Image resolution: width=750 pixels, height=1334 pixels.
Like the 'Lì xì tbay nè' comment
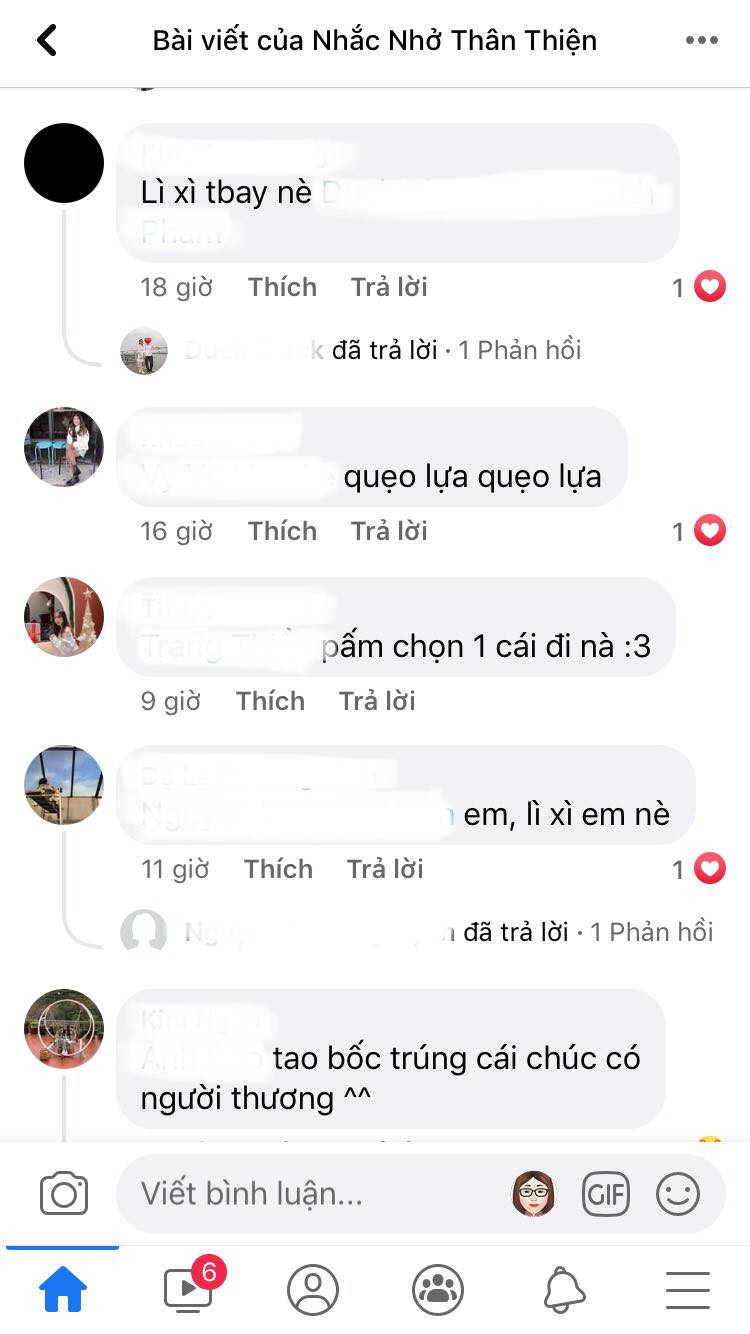point(282,287)
